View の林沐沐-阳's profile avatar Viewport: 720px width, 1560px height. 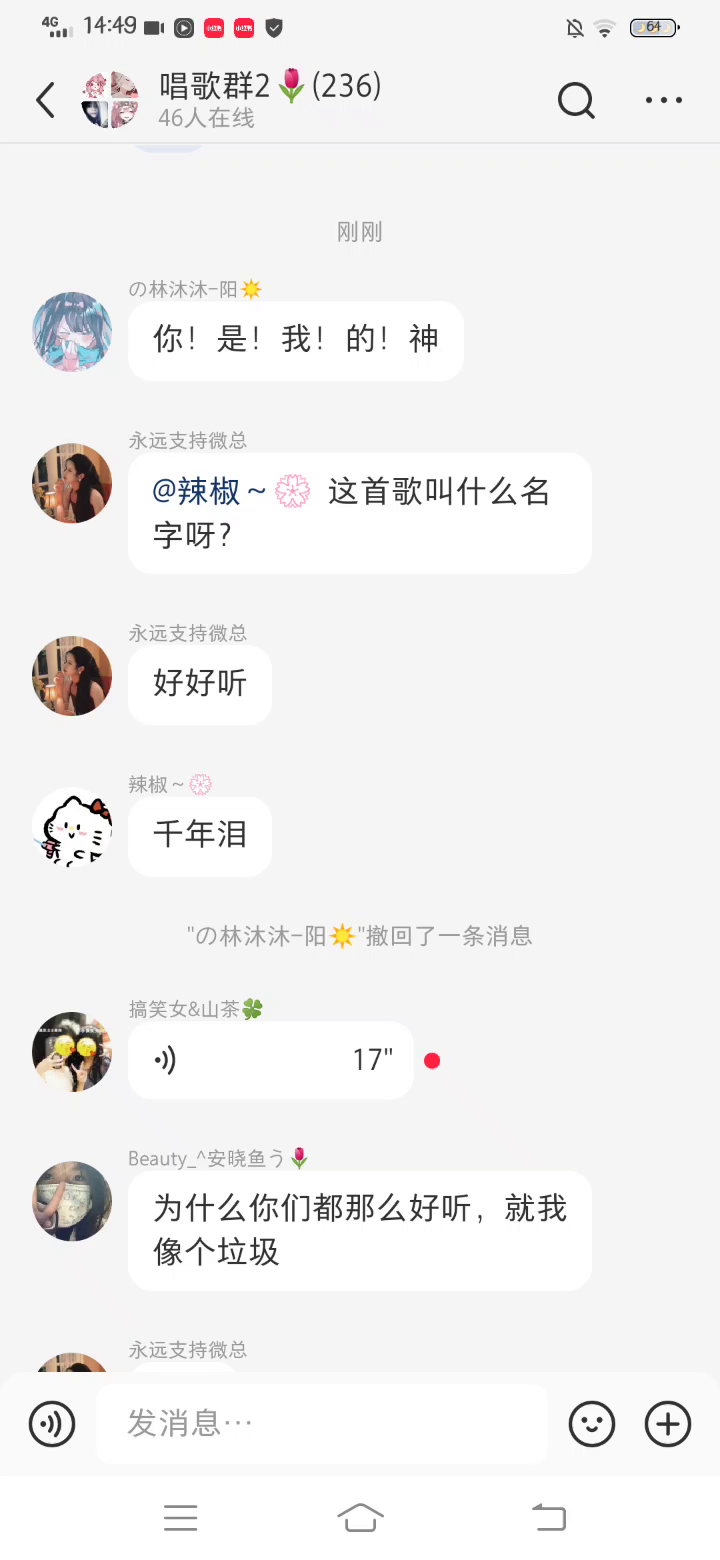pos(72,332)
